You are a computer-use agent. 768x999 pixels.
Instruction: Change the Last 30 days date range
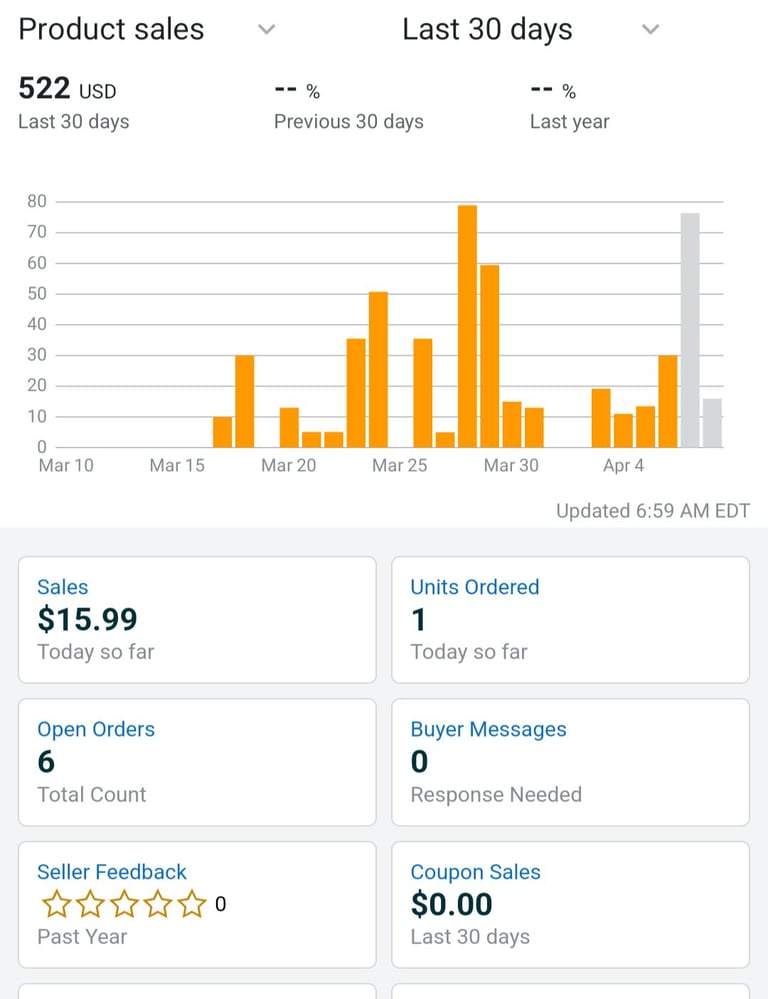pyautogui.click(x=650, y=30)
